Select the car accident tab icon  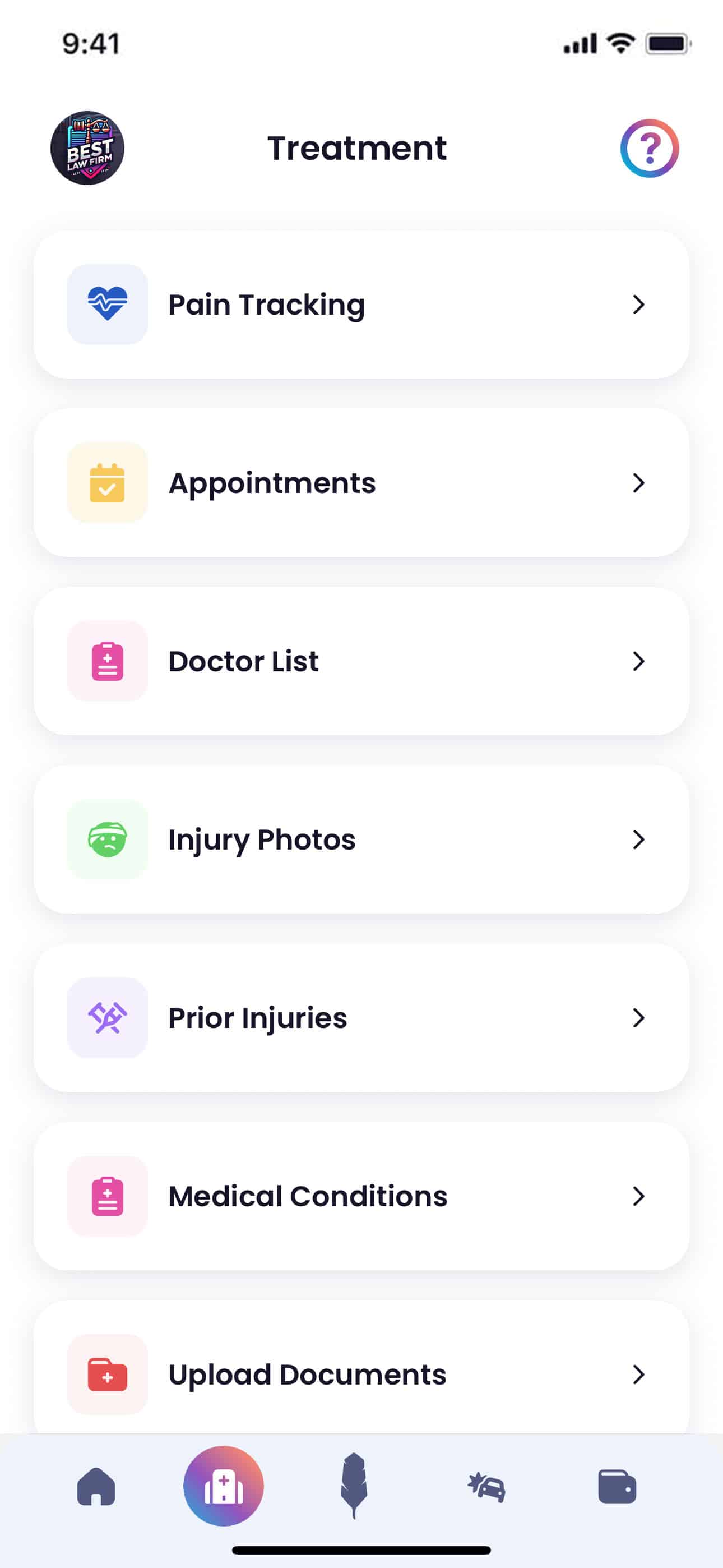point(485,1488)
